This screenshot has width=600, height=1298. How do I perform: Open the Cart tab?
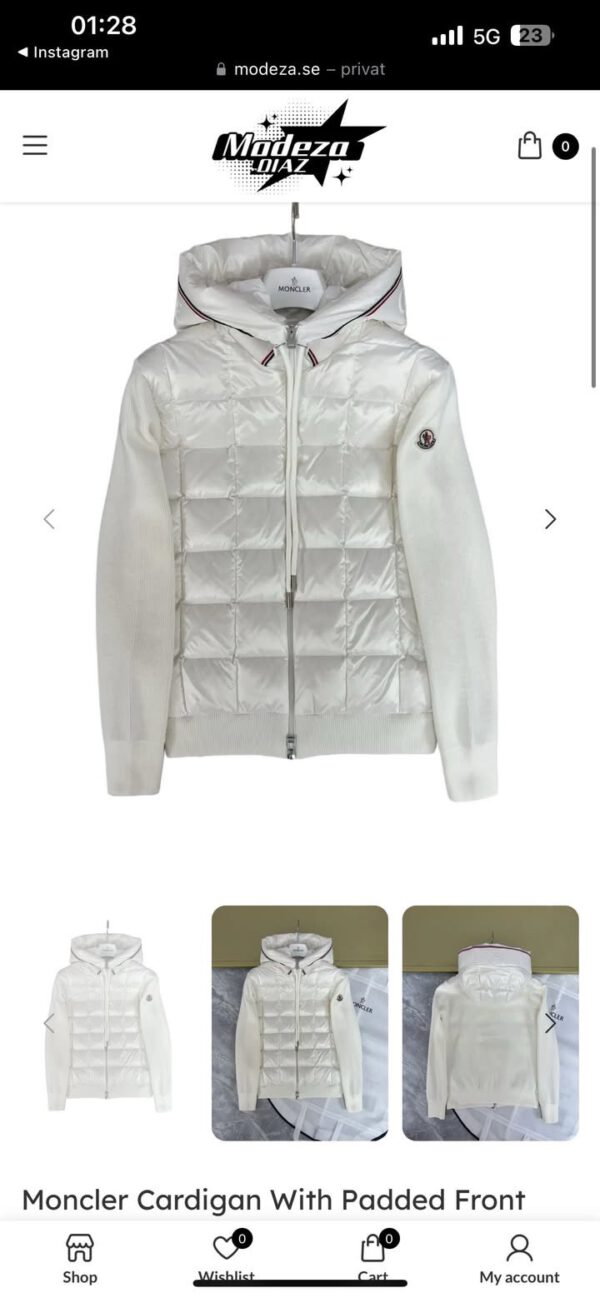[373, 1258]
